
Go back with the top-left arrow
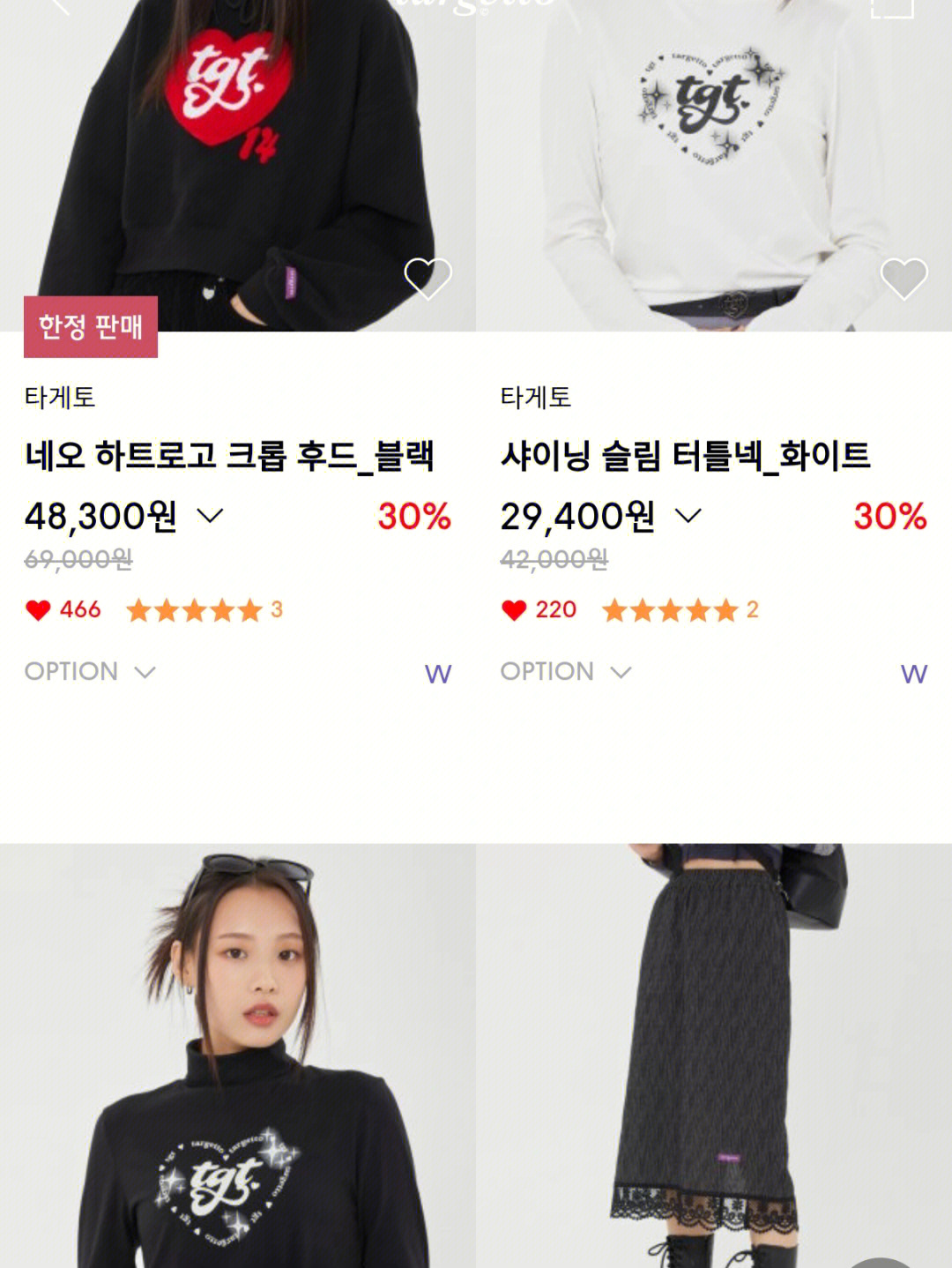tap(60, 7)
